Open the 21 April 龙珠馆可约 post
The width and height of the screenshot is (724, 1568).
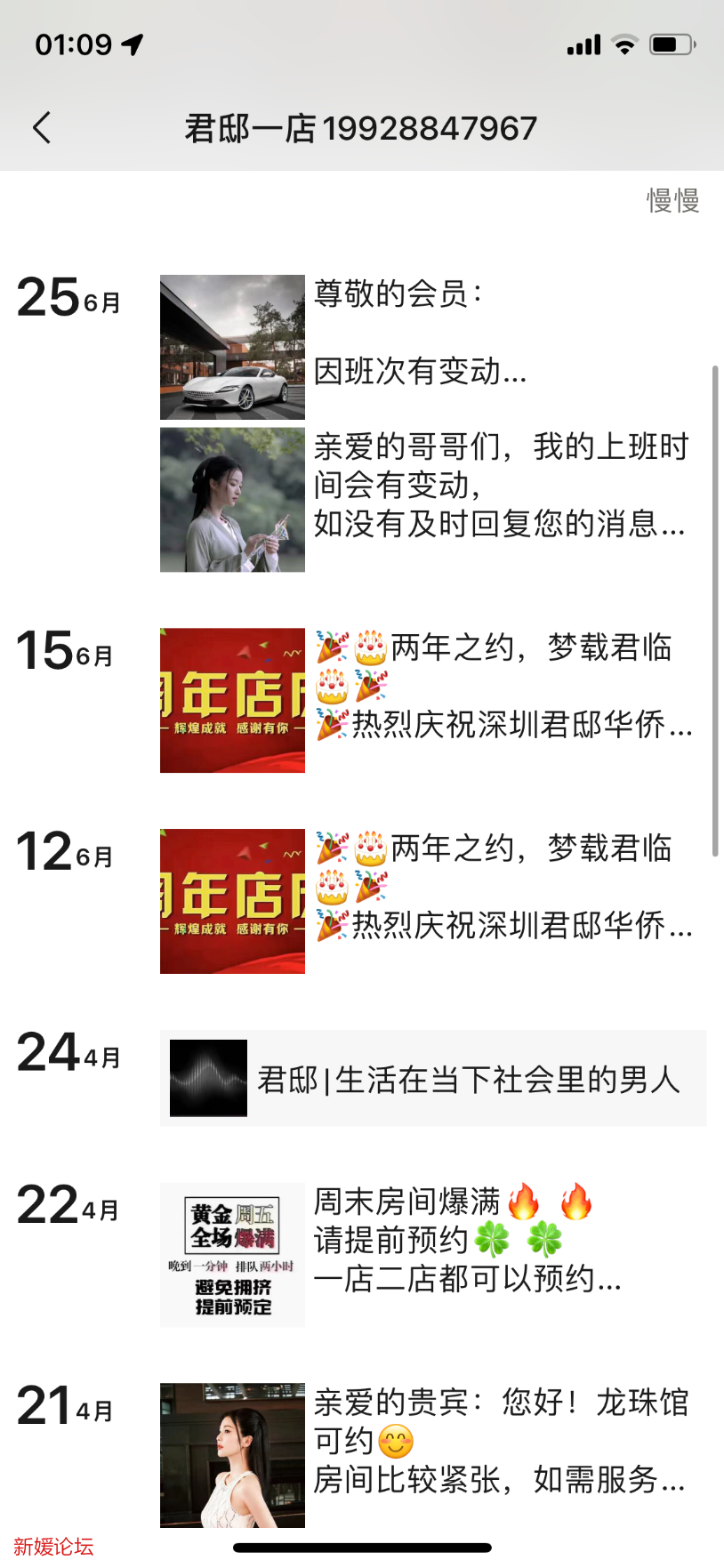pos(233,1455)
